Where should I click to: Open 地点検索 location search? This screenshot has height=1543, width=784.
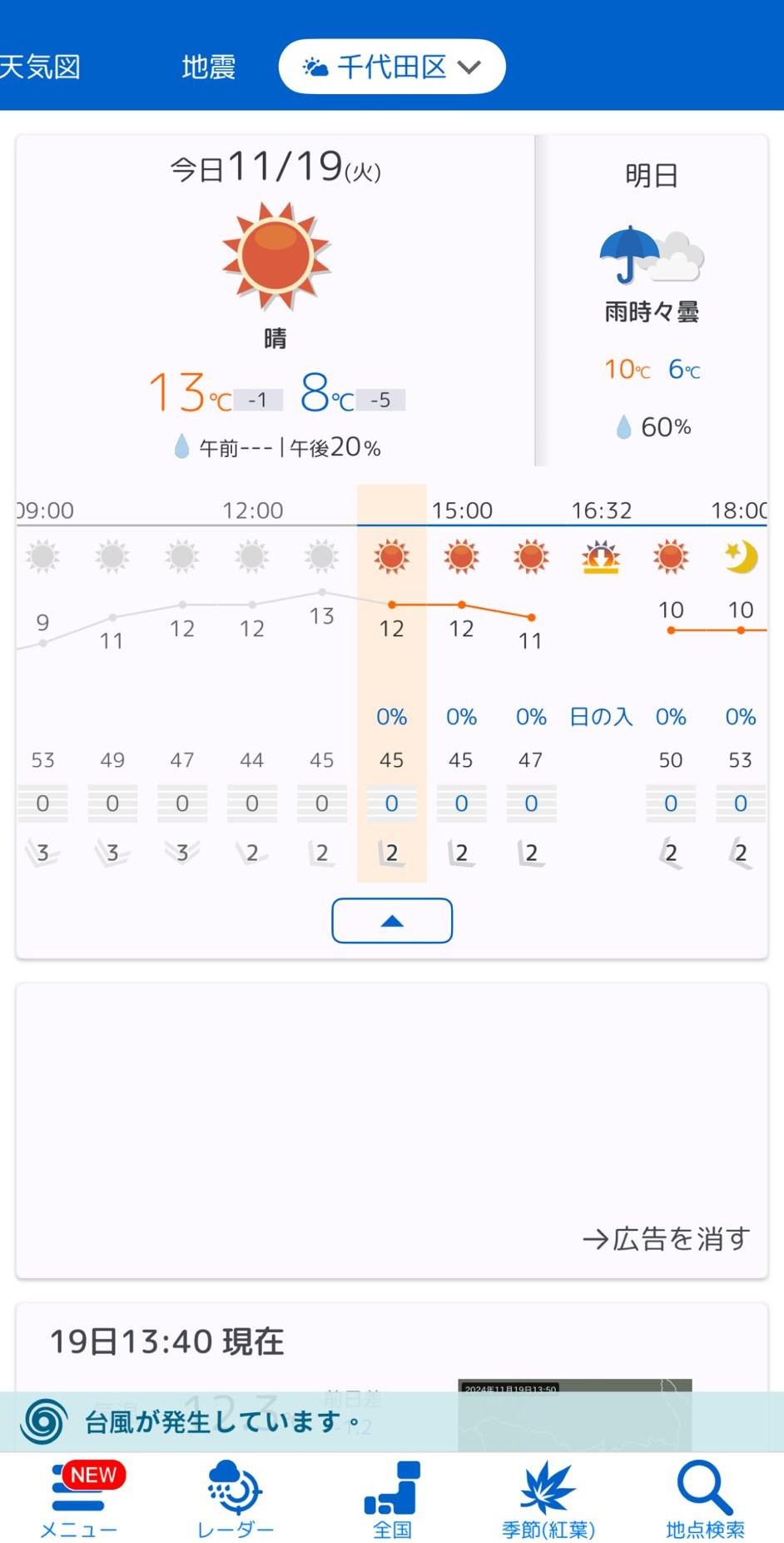click(x=705, y=1500)
